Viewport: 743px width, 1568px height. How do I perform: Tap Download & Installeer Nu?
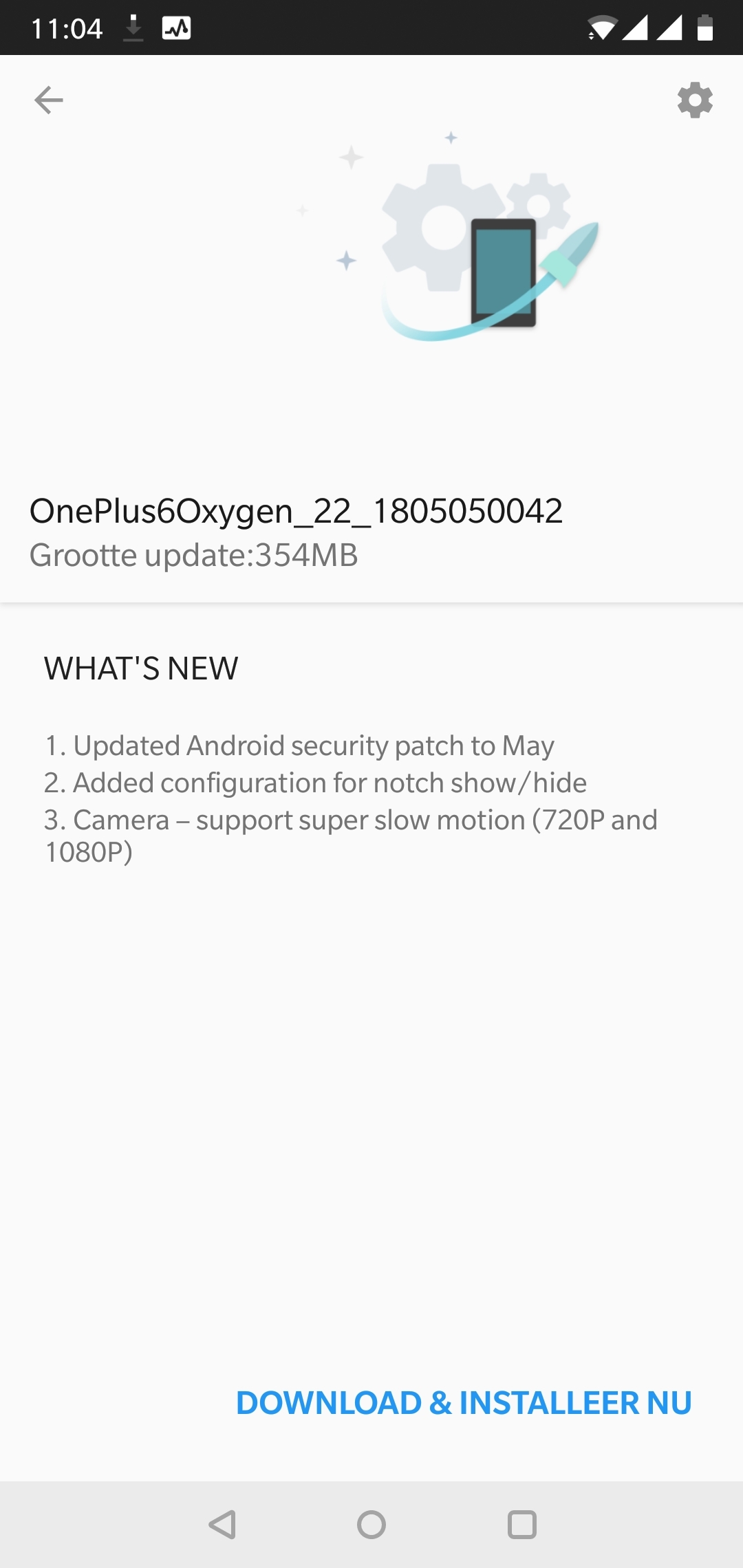pos(464,1403)
